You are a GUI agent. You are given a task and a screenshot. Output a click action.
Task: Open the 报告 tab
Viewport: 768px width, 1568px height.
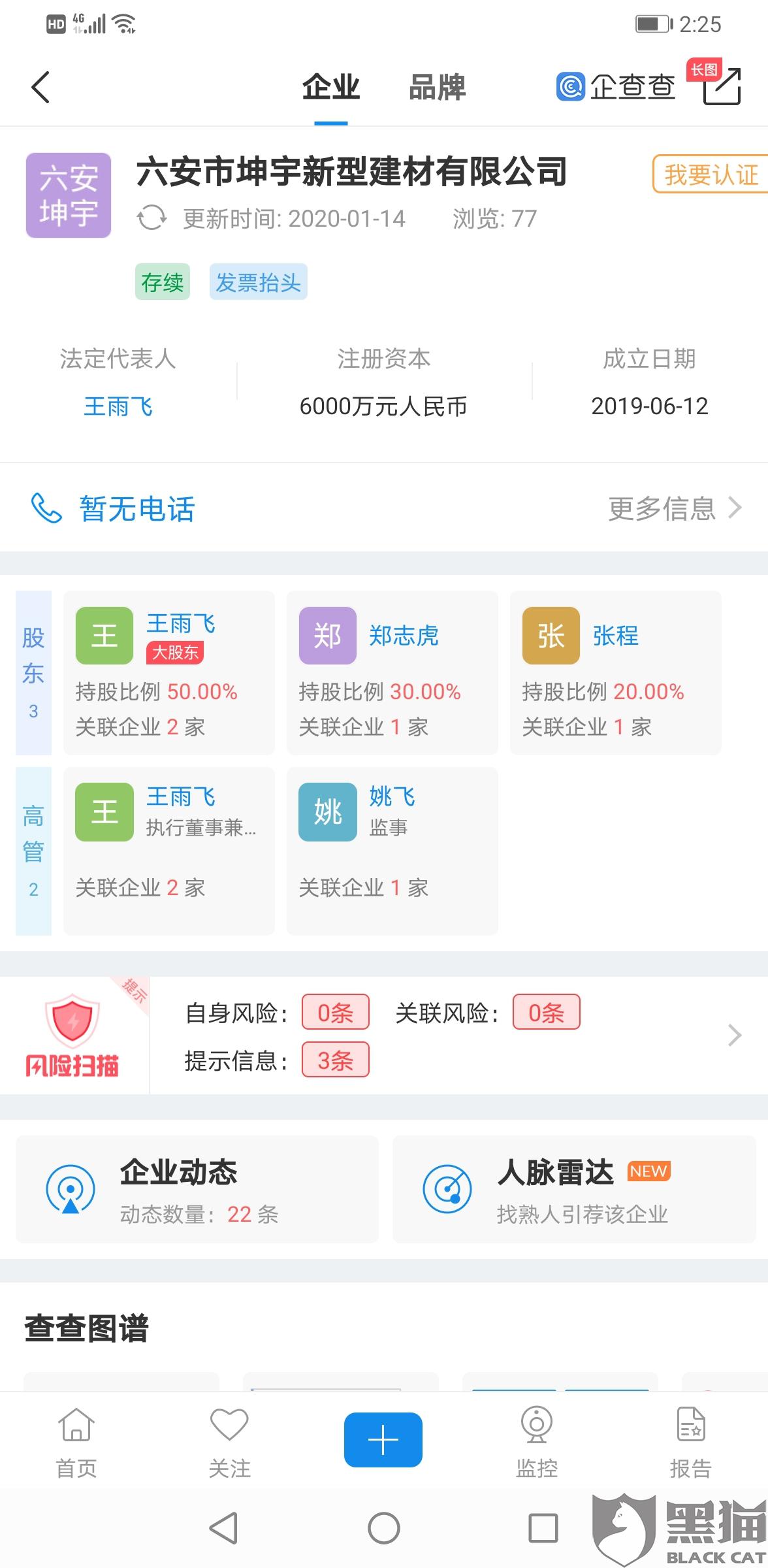pyautogui.click(x=690, y=1443)
